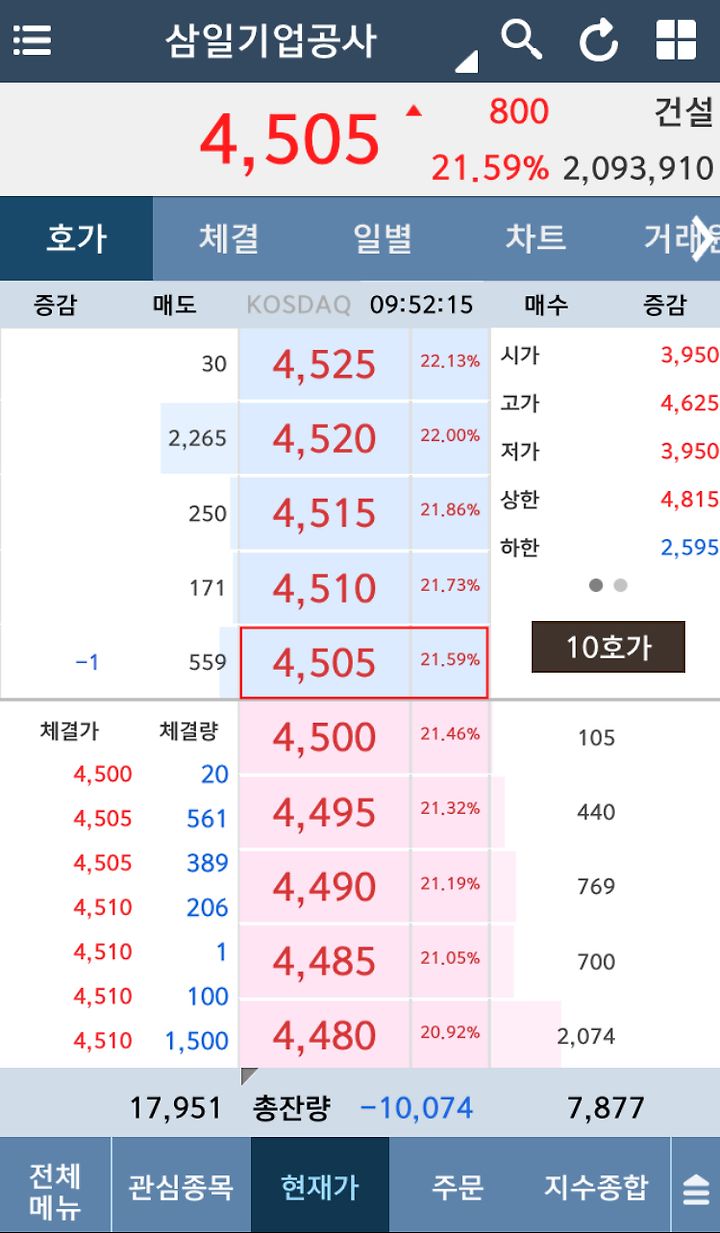The width and height of the screenshot is (720, 1233).
Task: Open the 주문 order screen
Action: 457,1186
